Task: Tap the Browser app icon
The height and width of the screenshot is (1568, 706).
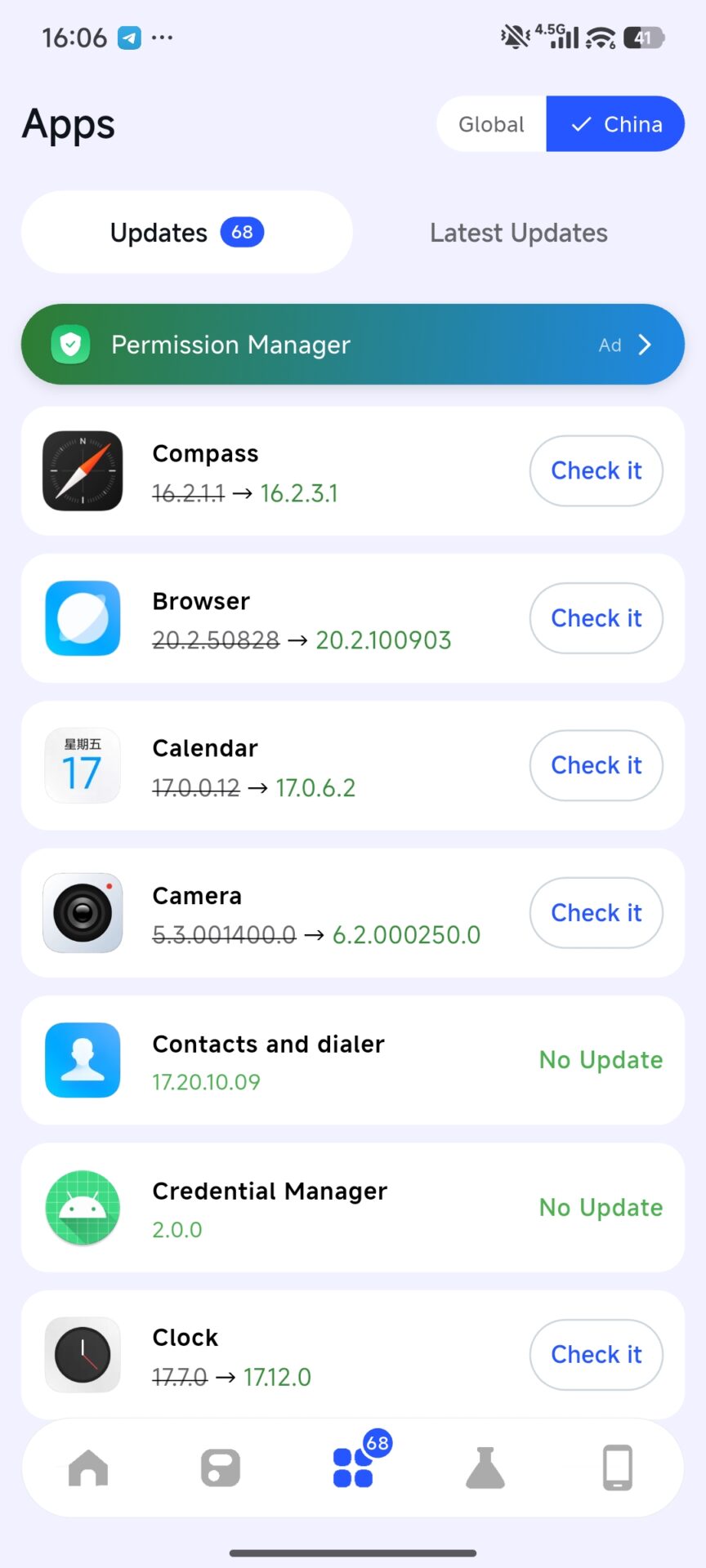Action: tap(83, 618)
